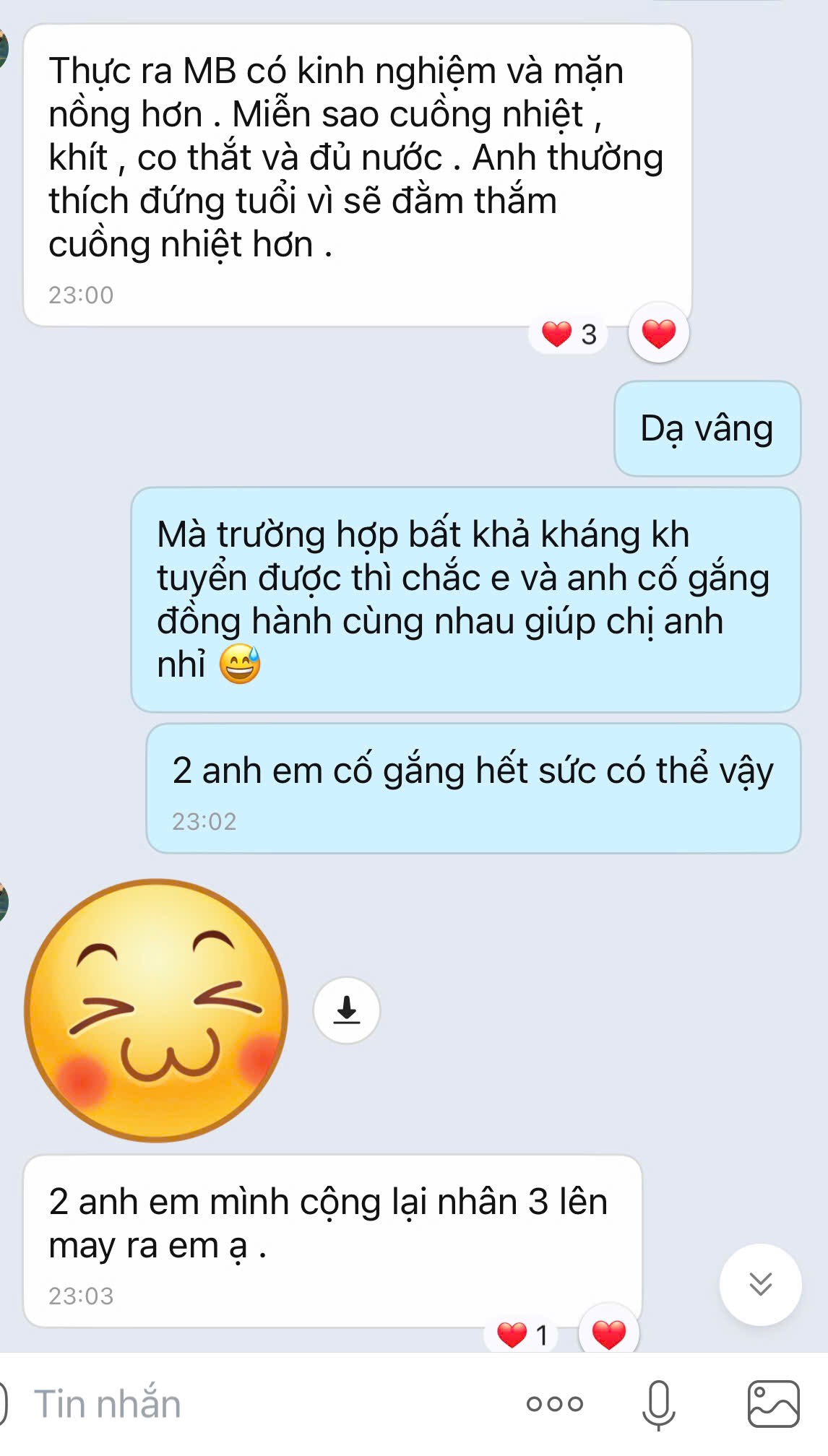
Task: Open the blushing emoji sticker
Action: coord(156,1010)
